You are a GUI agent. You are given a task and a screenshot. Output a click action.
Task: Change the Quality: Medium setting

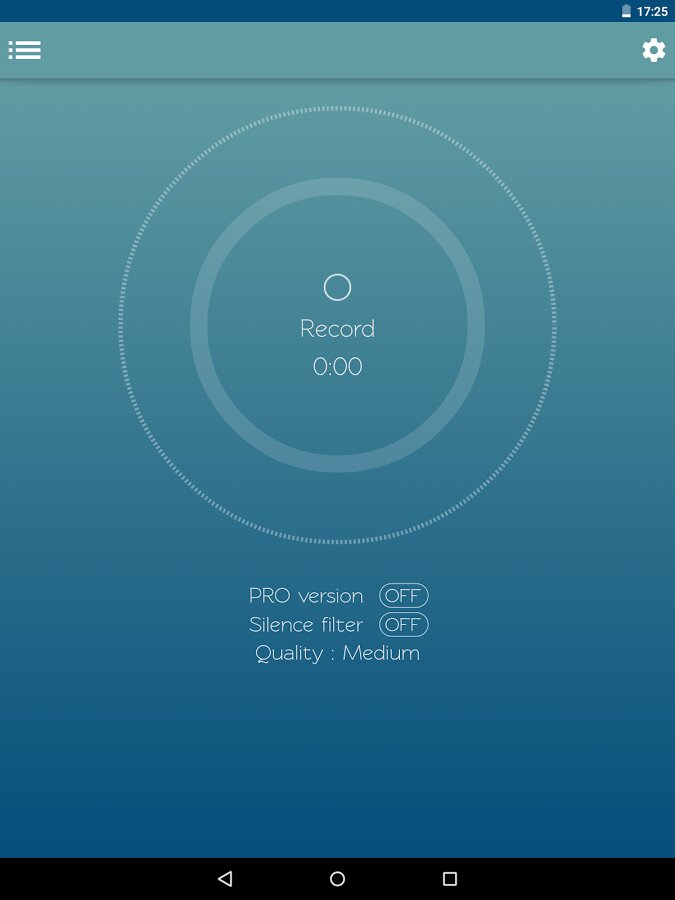(x=337, y=654)
